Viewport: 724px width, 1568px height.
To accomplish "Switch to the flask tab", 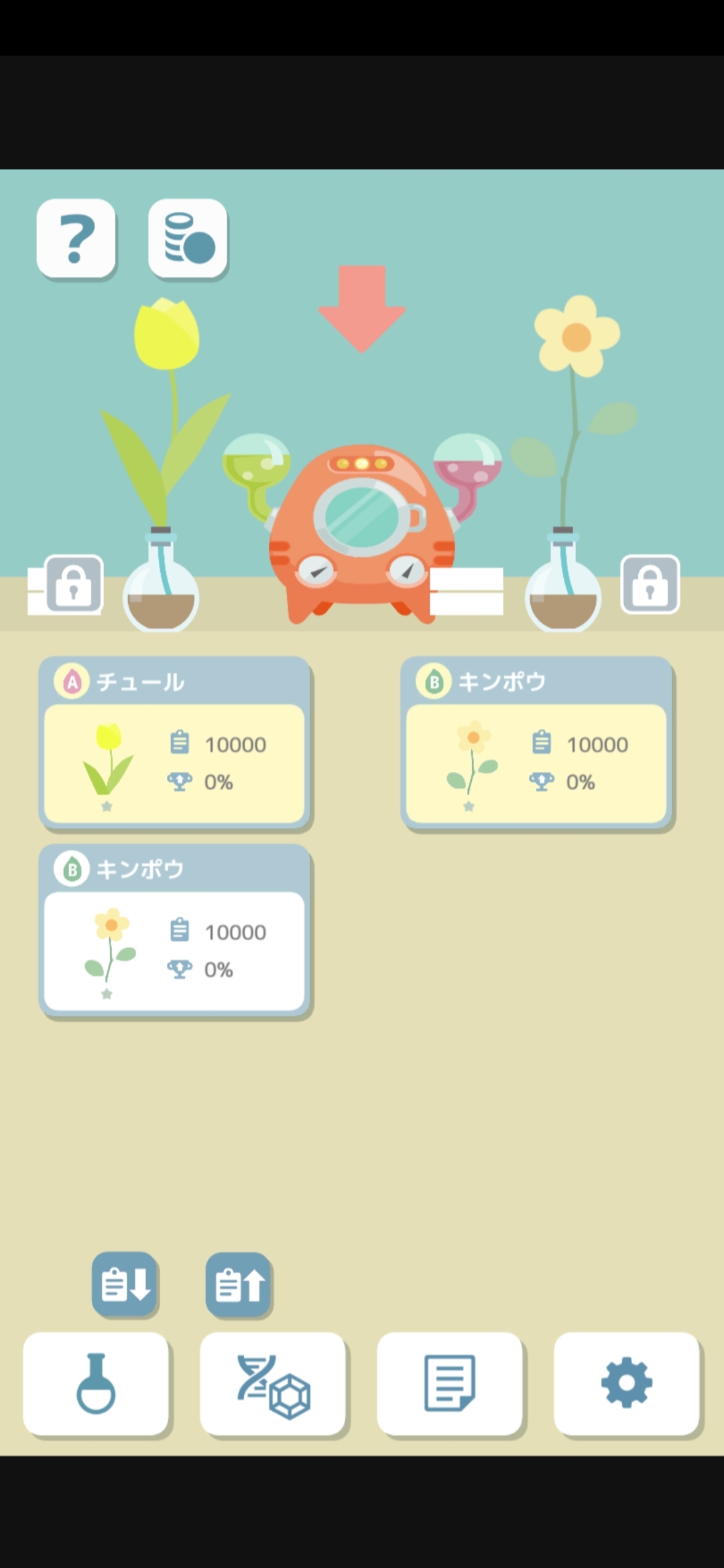I will tap(96, 1384).
